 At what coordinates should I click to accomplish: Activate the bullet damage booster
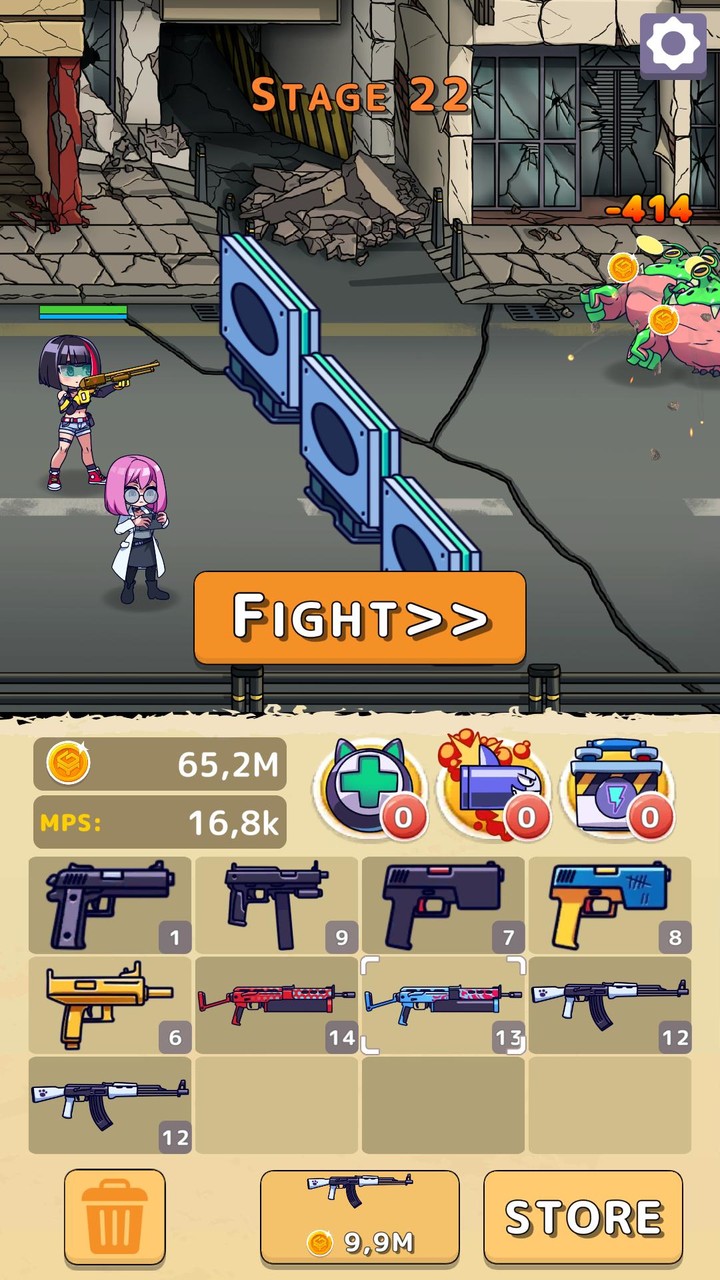click(494, 787)
